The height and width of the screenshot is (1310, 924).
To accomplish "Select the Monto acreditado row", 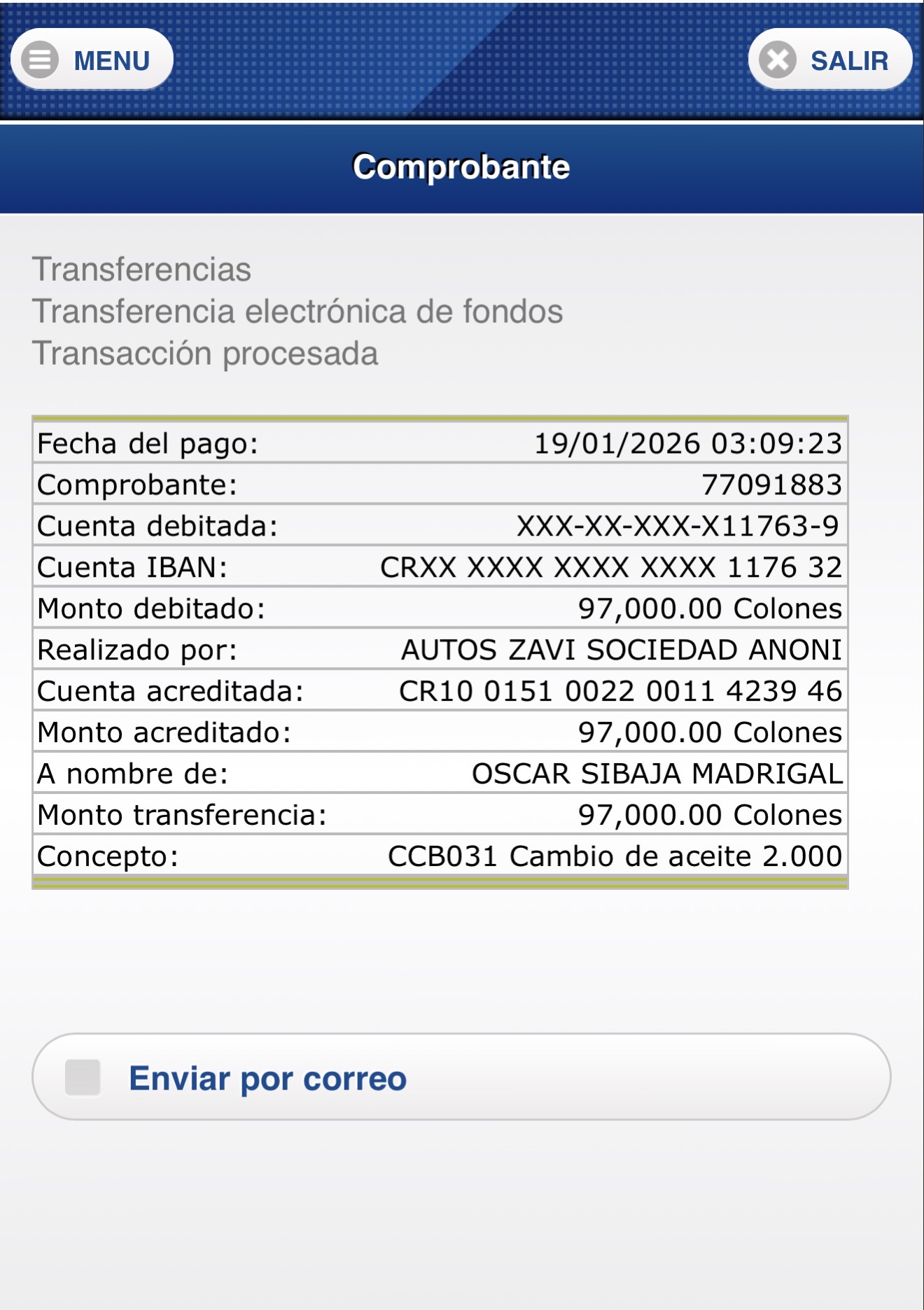I will tap(441, 732).
